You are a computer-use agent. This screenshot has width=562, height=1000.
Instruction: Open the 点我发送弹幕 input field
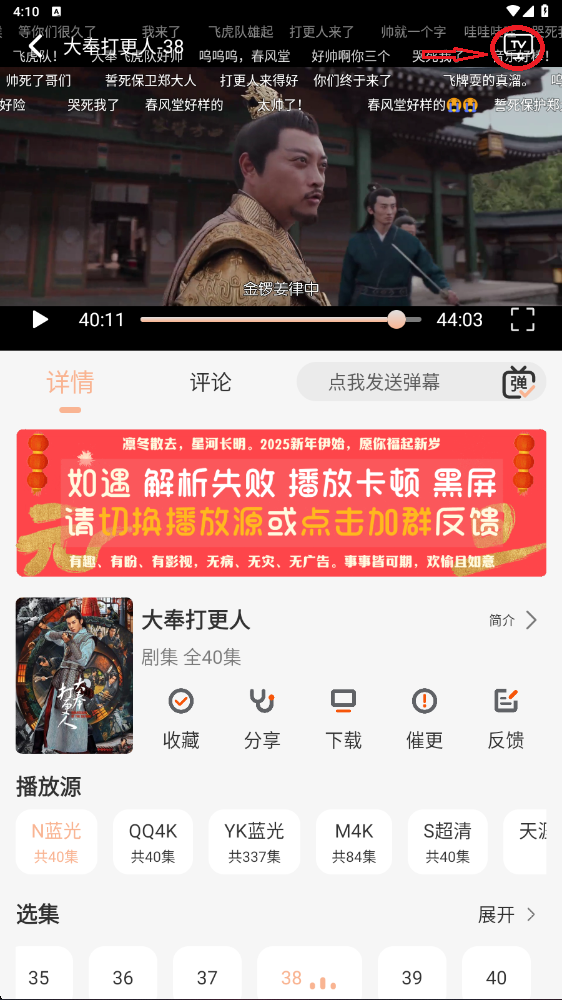coord(384,382)
